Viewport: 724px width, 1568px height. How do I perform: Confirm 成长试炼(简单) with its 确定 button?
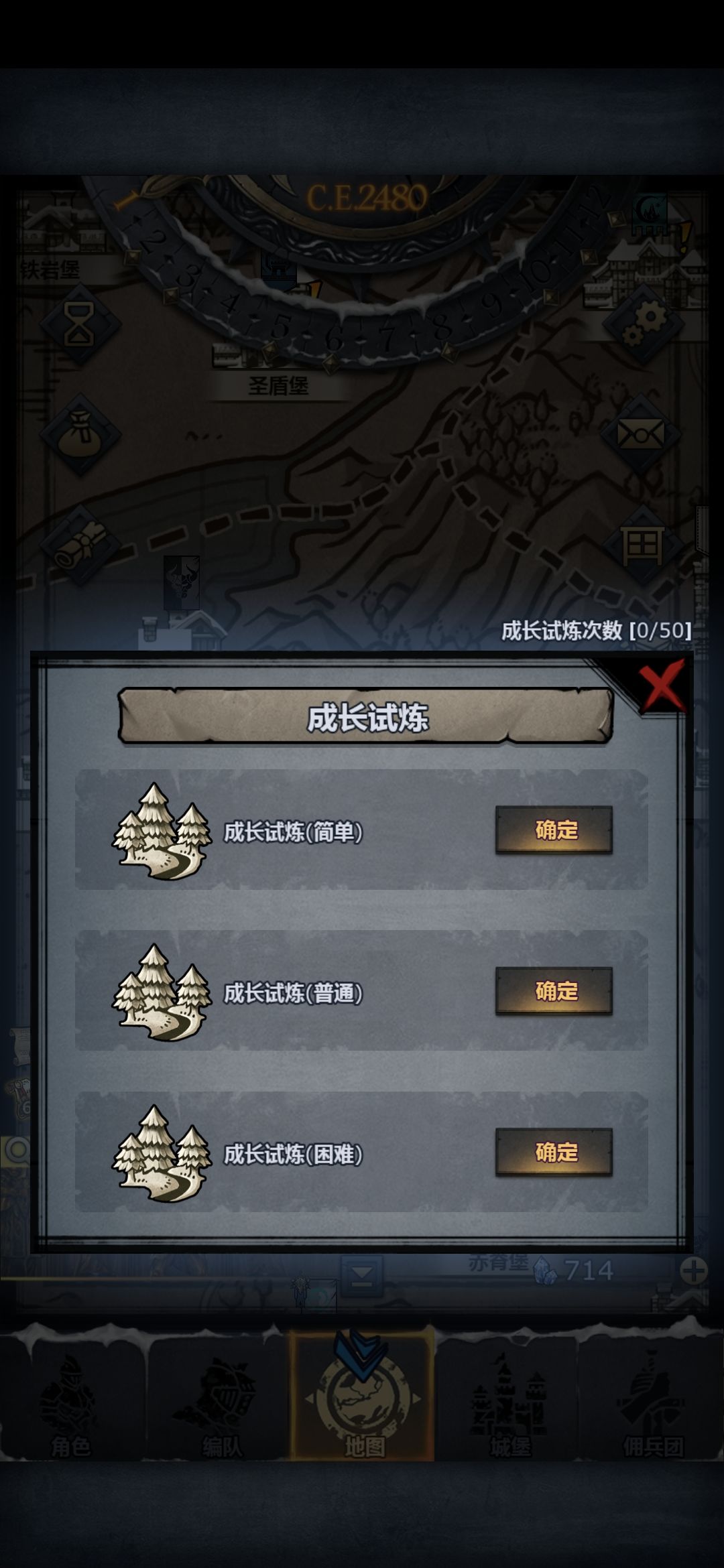tap(552, 830)
